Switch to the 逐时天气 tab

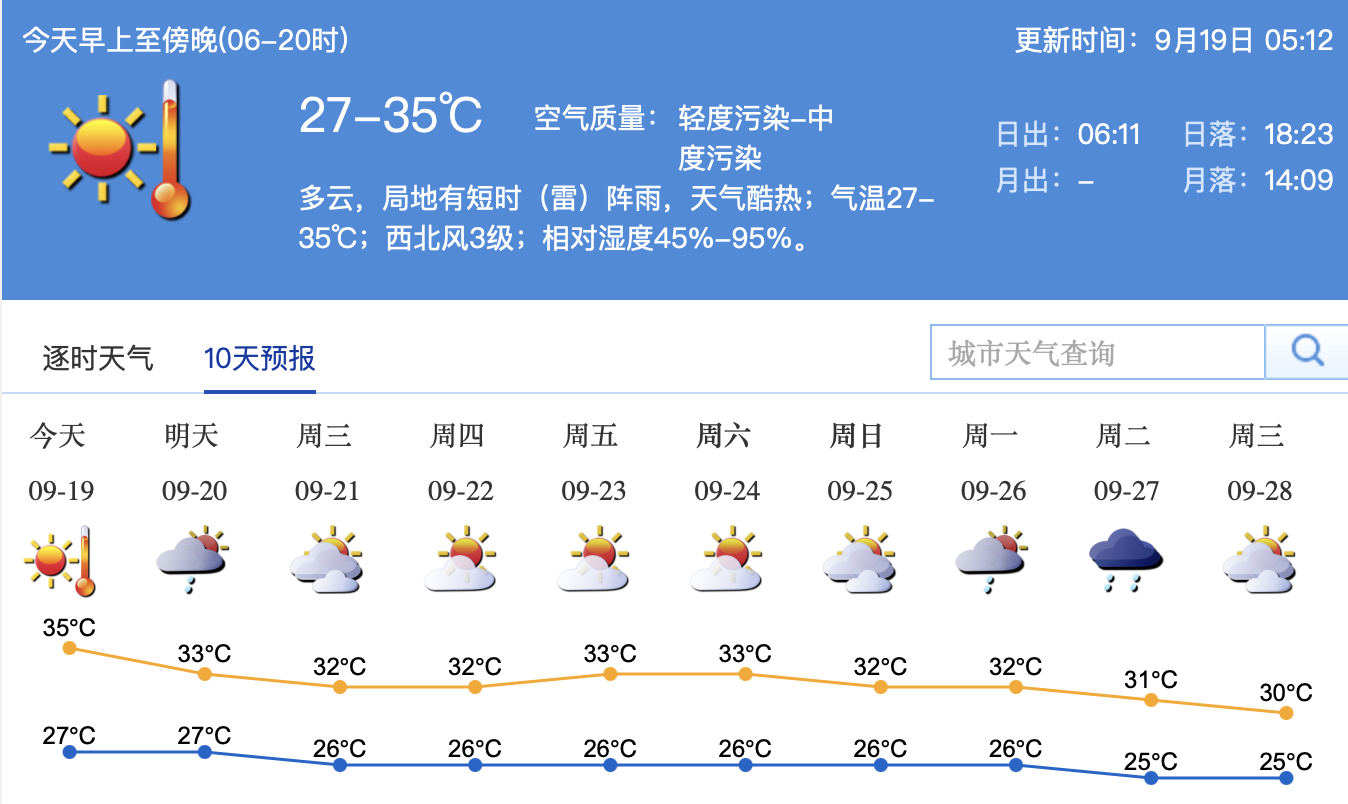pyautogui.click(x=98, y=357)
